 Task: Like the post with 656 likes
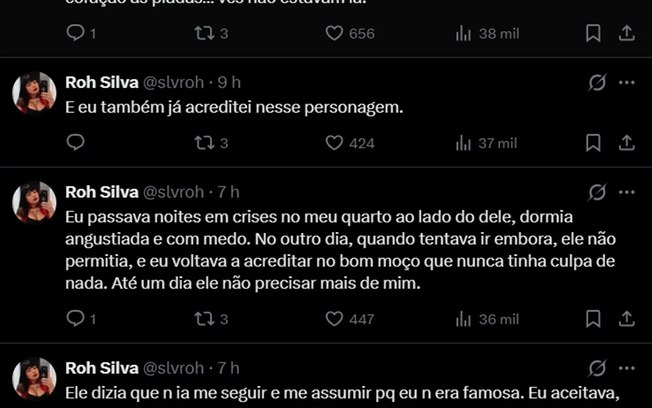[x=336, y=33]
